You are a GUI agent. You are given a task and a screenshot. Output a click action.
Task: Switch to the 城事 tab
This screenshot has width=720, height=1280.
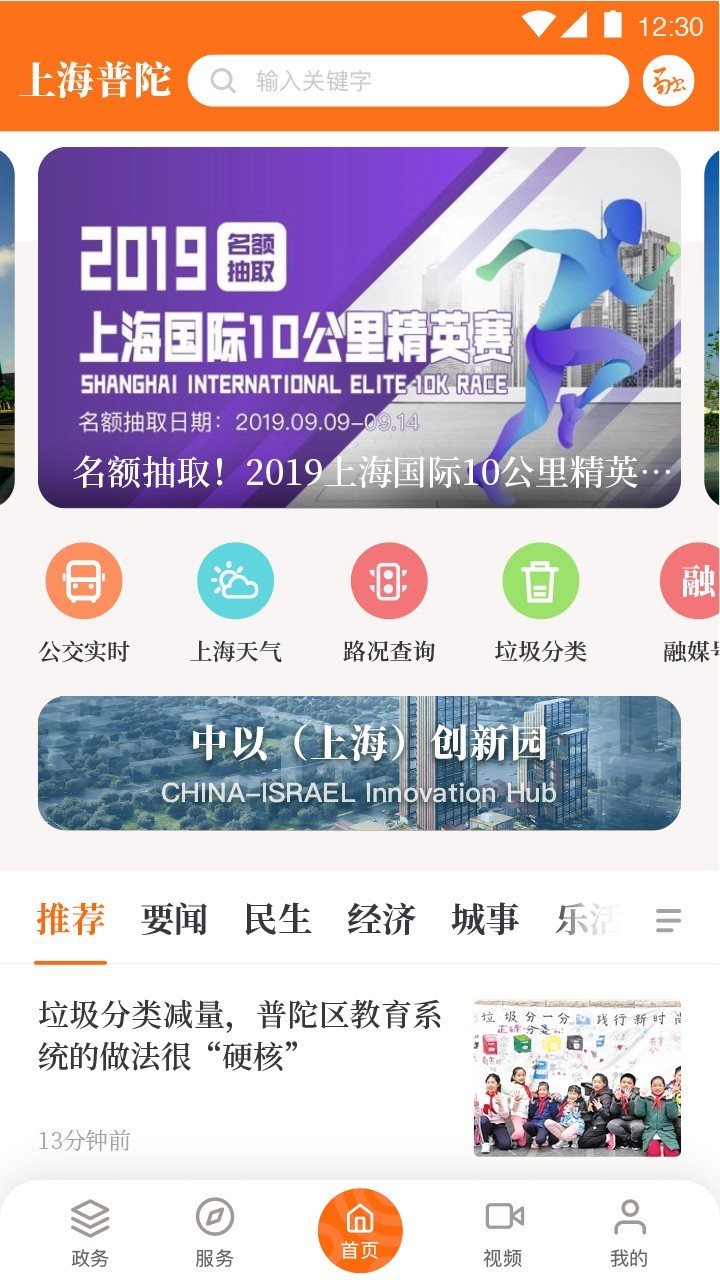coord(485,919)
